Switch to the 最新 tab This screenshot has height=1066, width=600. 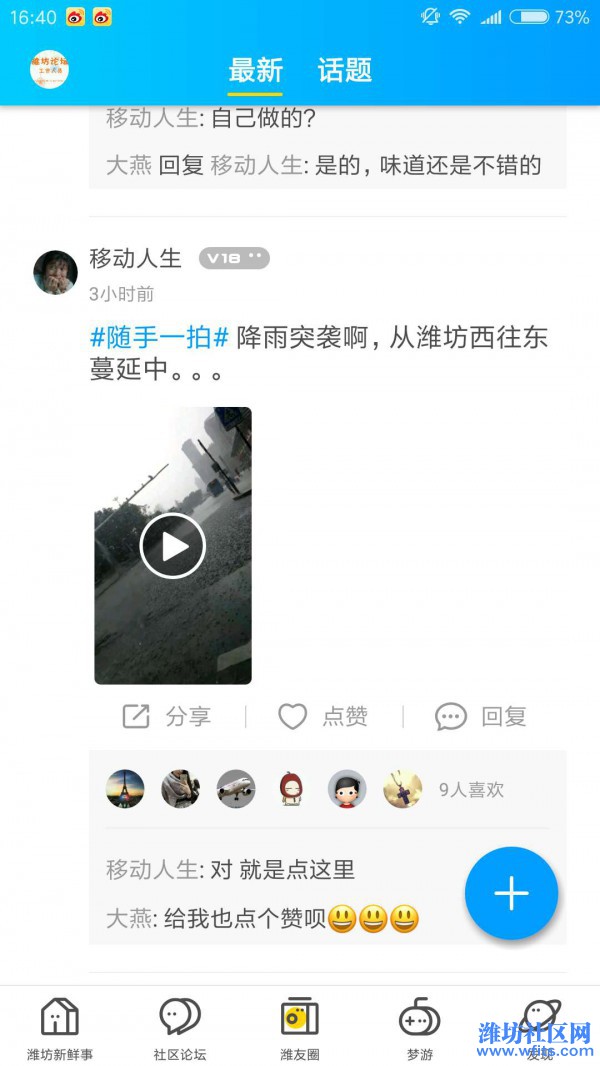click(x=256, y=70)
